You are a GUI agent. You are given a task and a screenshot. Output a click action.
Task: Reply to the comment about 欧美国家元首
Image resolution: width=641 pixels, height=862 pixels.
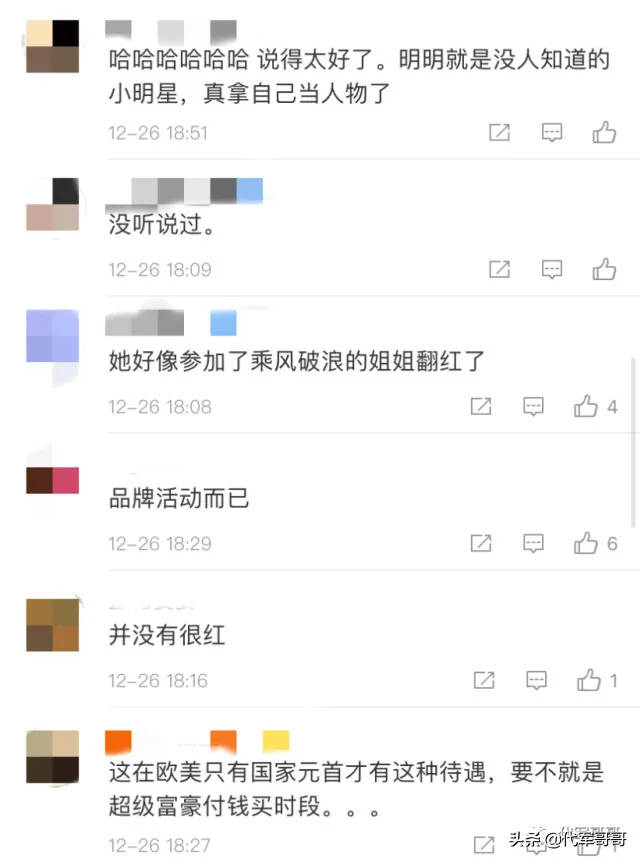click(535, 846)
